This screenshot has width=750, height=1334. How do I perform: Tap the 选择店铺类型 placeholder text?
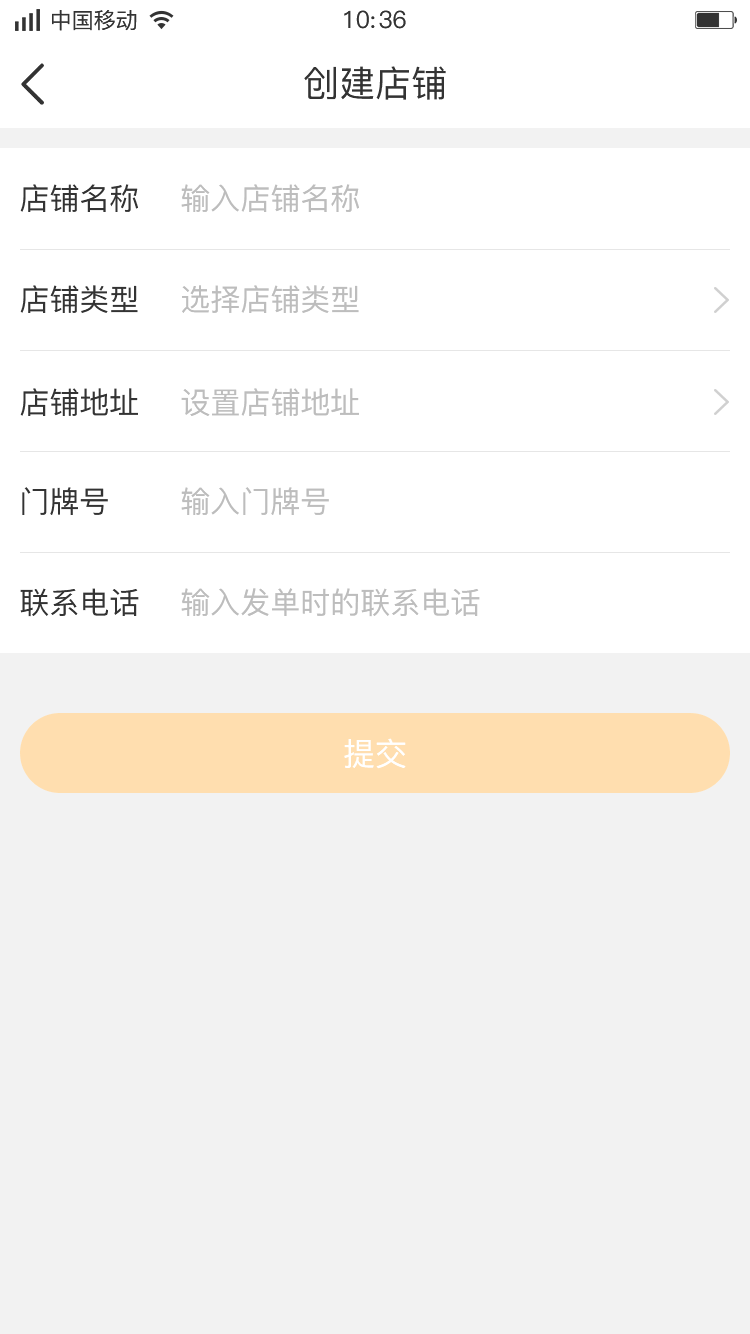tap(270, 300)
